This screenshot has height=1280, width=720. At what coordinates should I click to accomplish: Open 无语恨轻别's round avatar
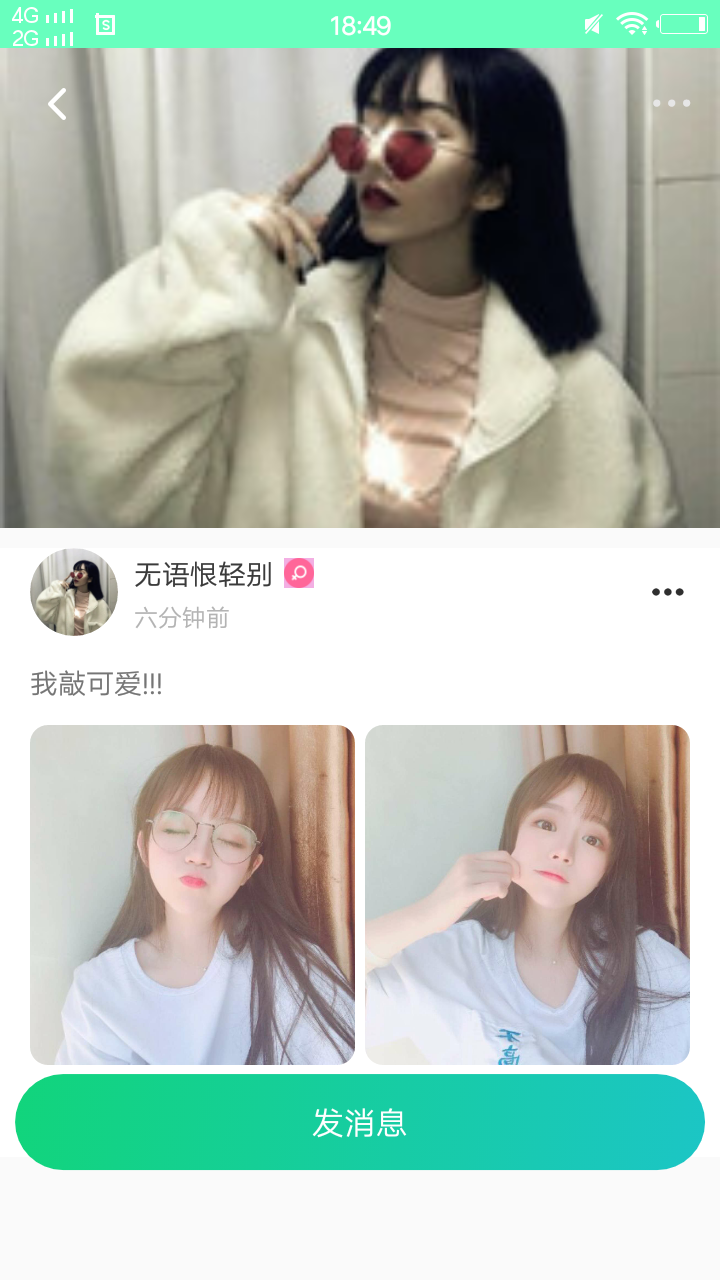74,592
